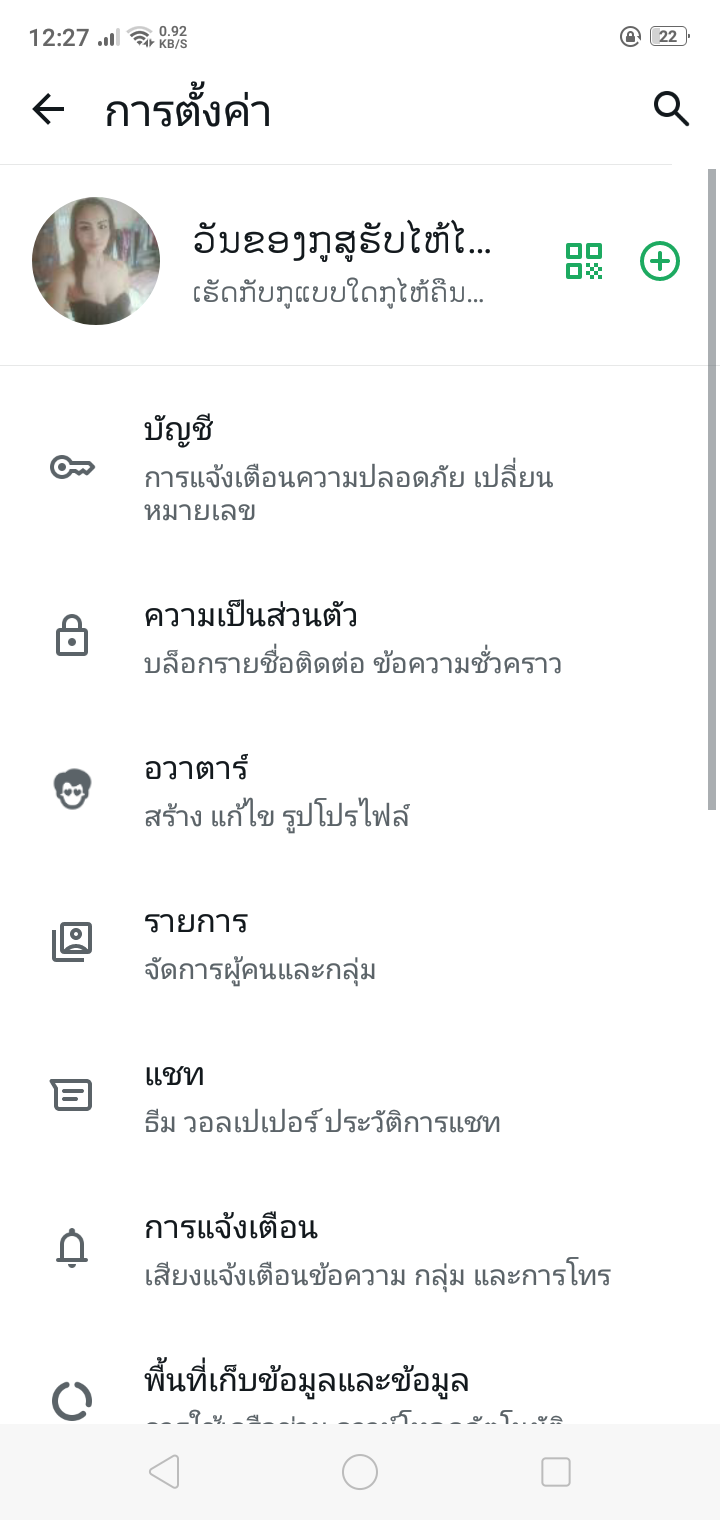Viewport: 720px width, 1520px height.
Task: Open the QR code icon
Action: 584,262
